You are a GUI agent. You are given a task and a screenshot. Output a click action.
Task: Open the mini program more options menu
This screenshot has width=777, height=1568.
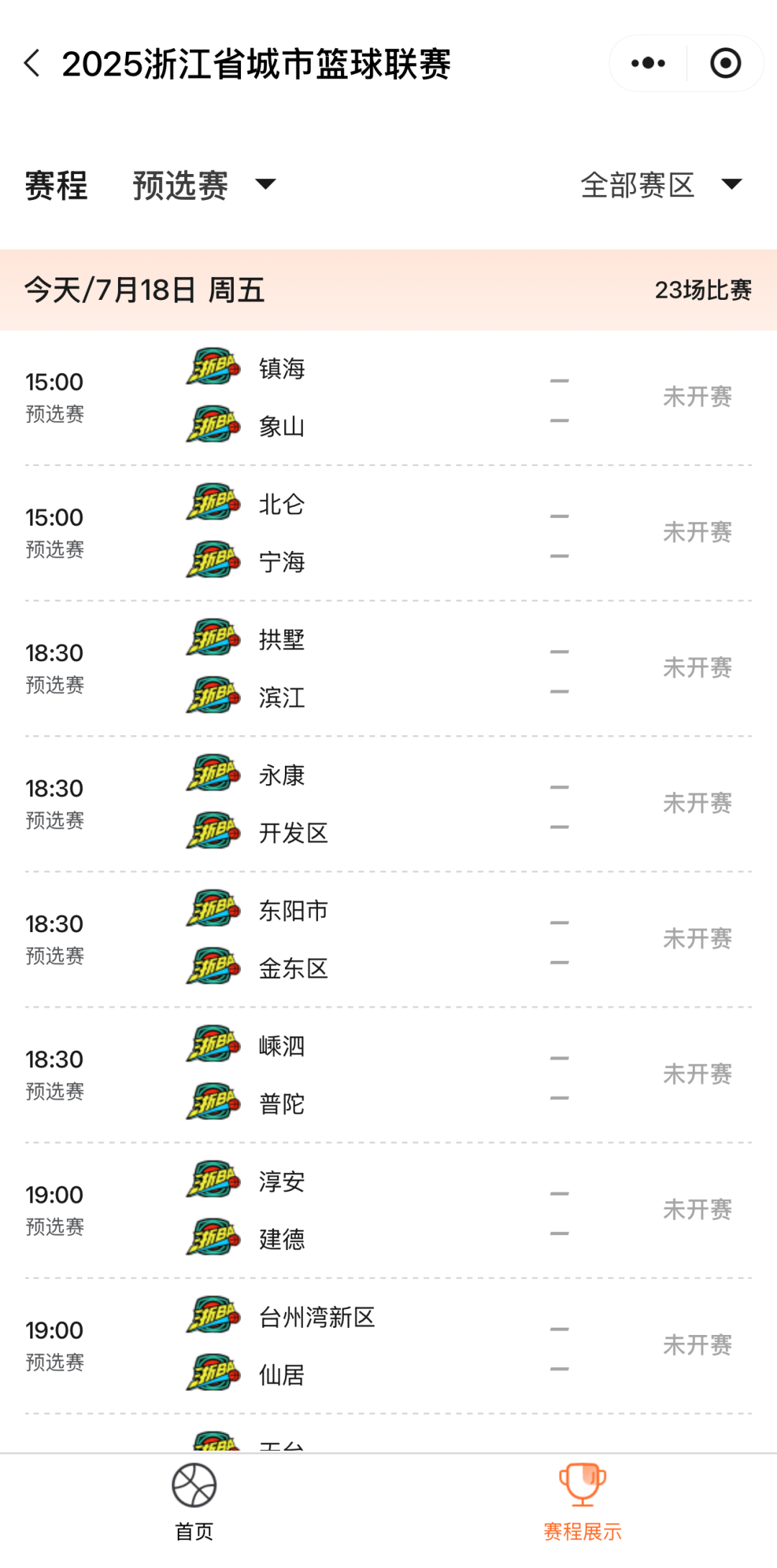tap(647, 63)
